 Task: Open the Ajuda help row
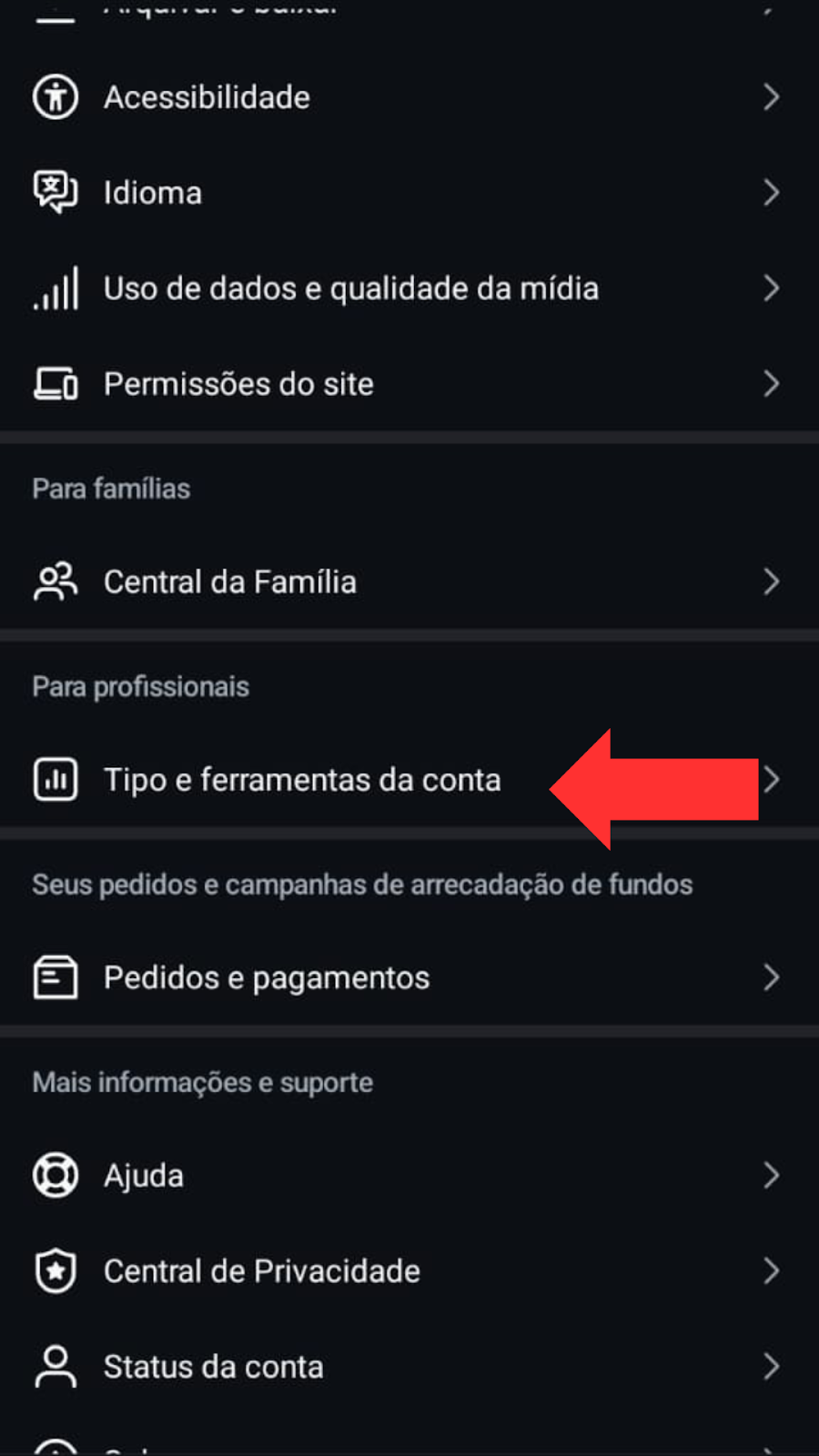409,1175
